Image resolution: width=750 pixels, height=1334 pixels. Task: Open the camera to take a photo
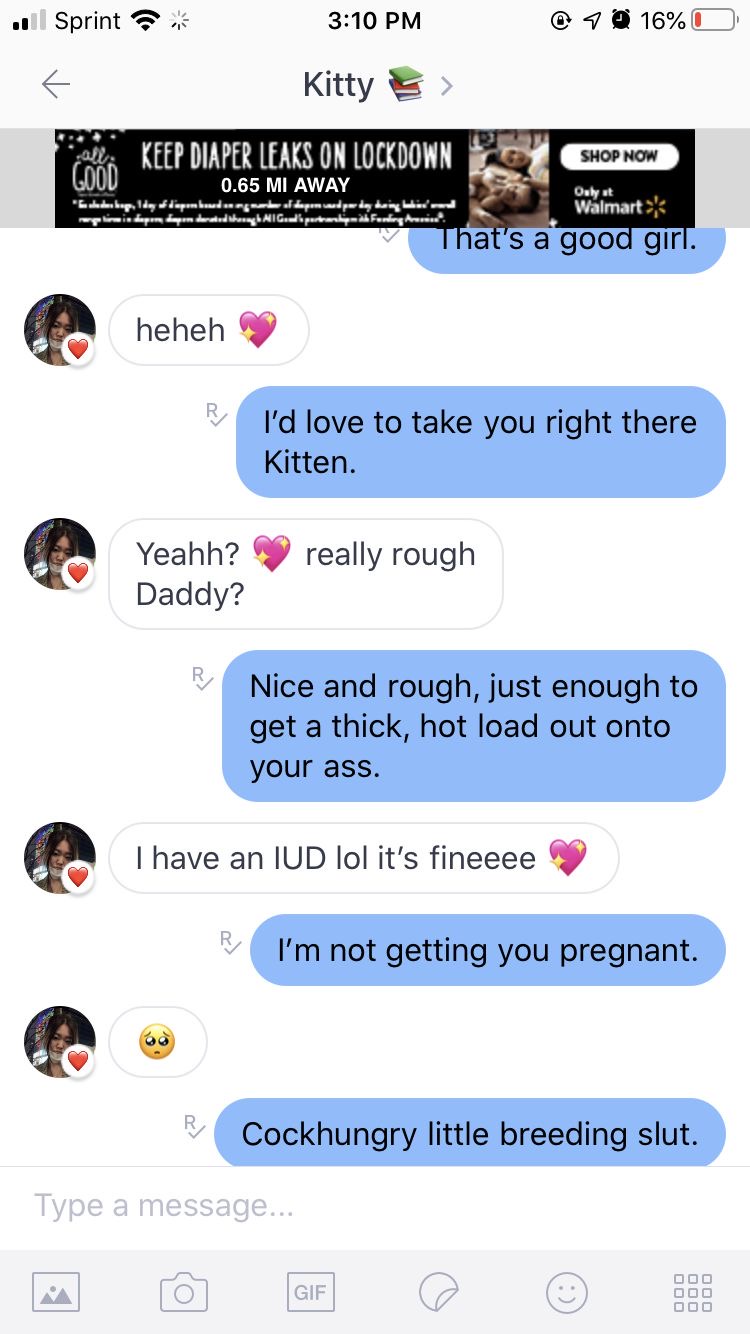184,1292
